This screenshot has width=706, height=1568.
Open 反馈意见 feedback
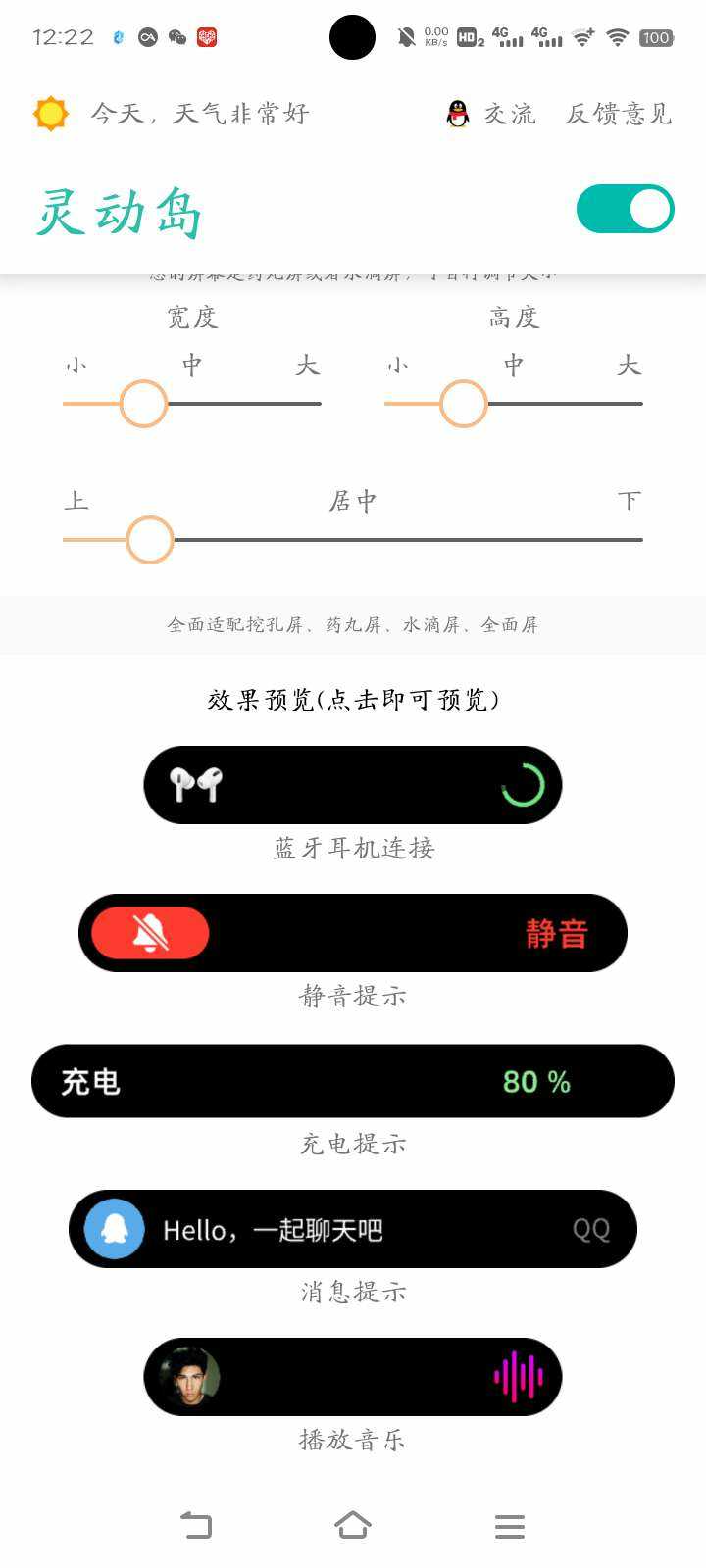pos(619,114)
